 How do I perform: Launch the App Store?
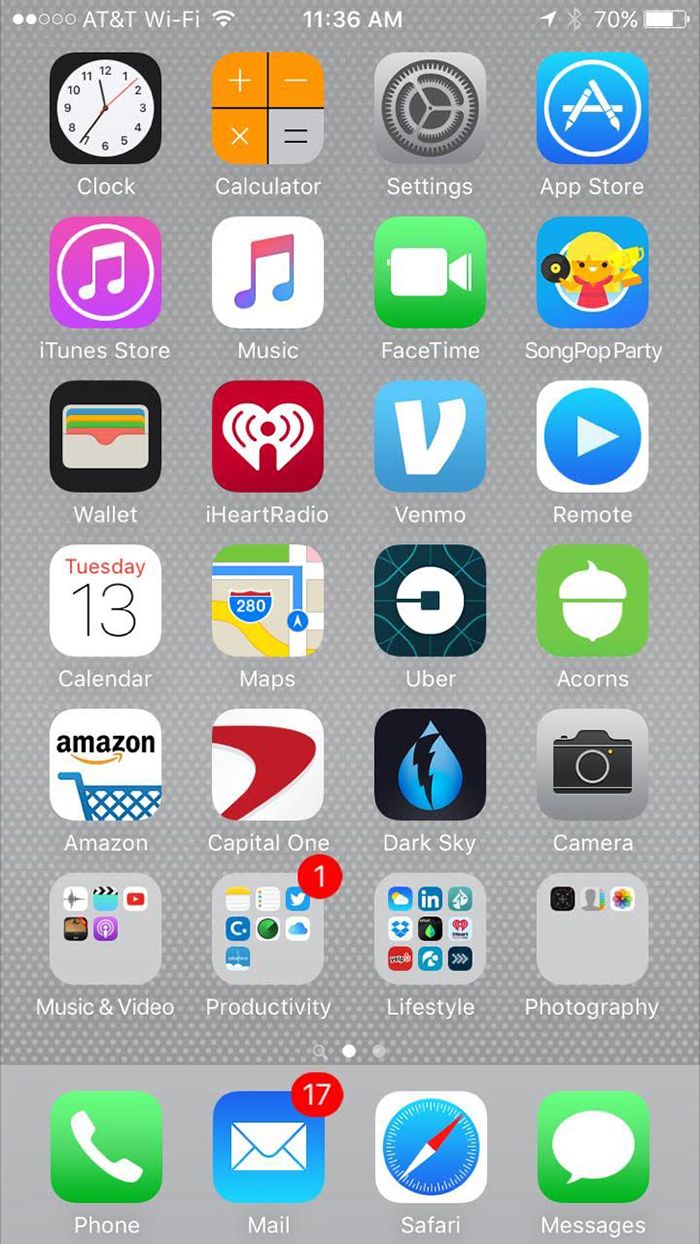pyautogui.click(x=592, y=108)
